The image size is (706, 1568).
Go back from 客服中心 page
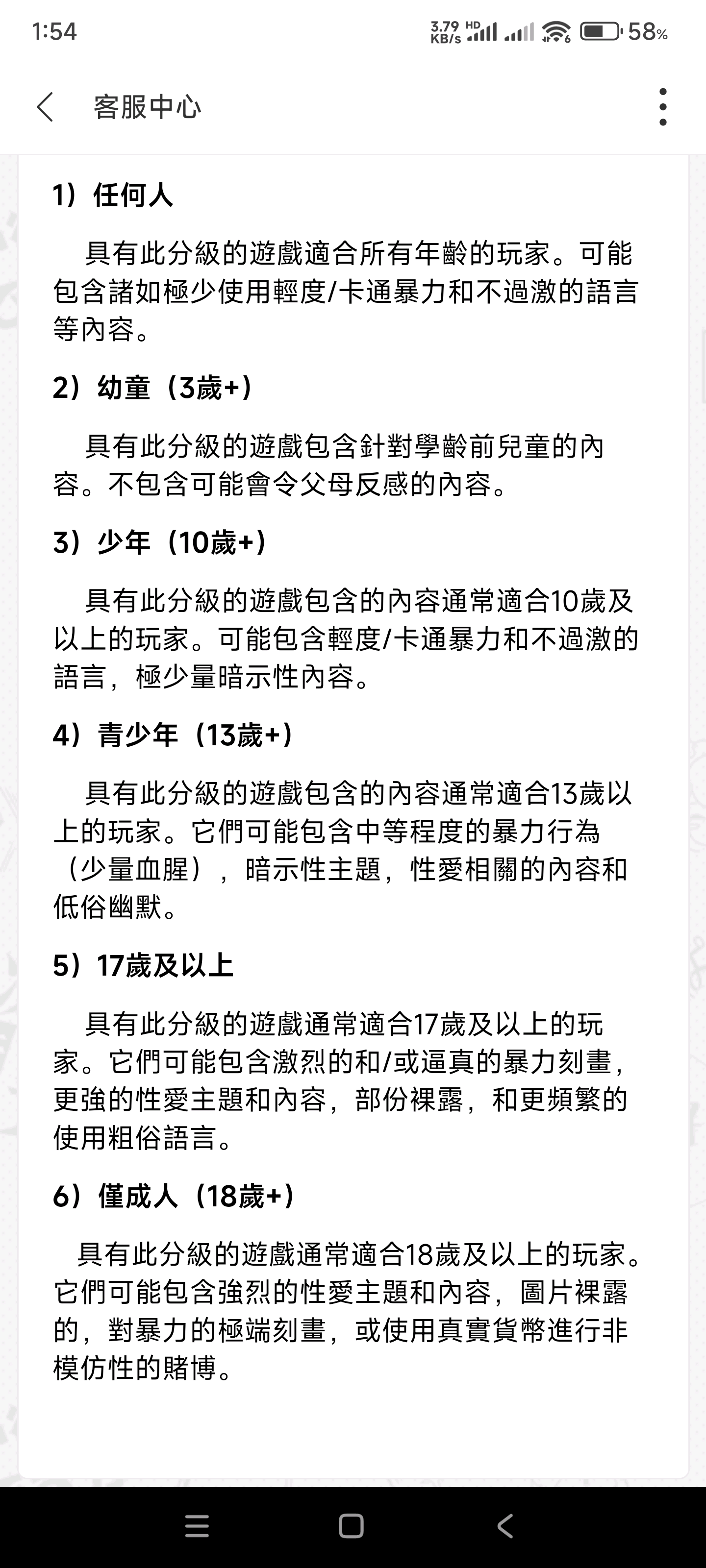[x=45, y=107]
